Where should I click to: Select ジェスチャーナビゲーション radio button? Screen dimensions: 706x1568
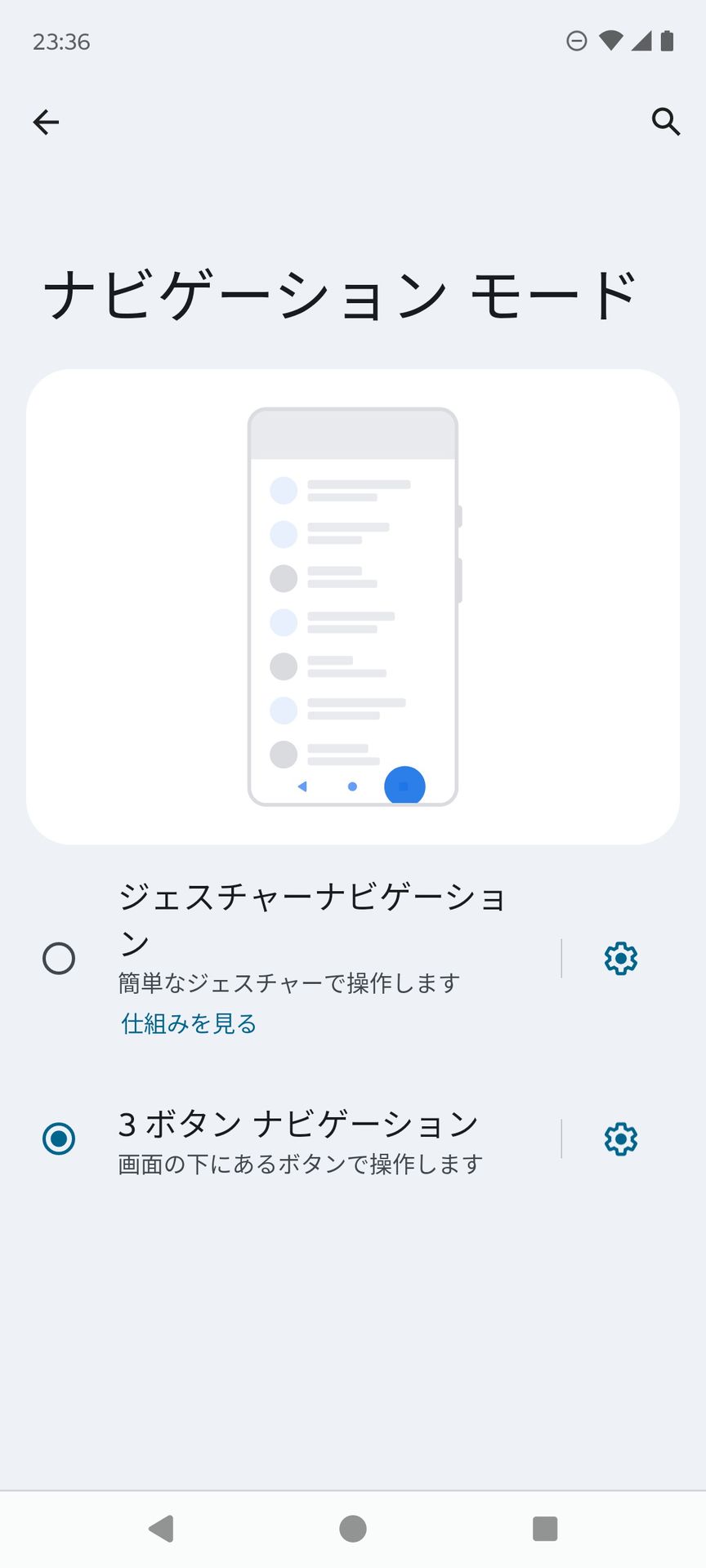pos(58,959)
